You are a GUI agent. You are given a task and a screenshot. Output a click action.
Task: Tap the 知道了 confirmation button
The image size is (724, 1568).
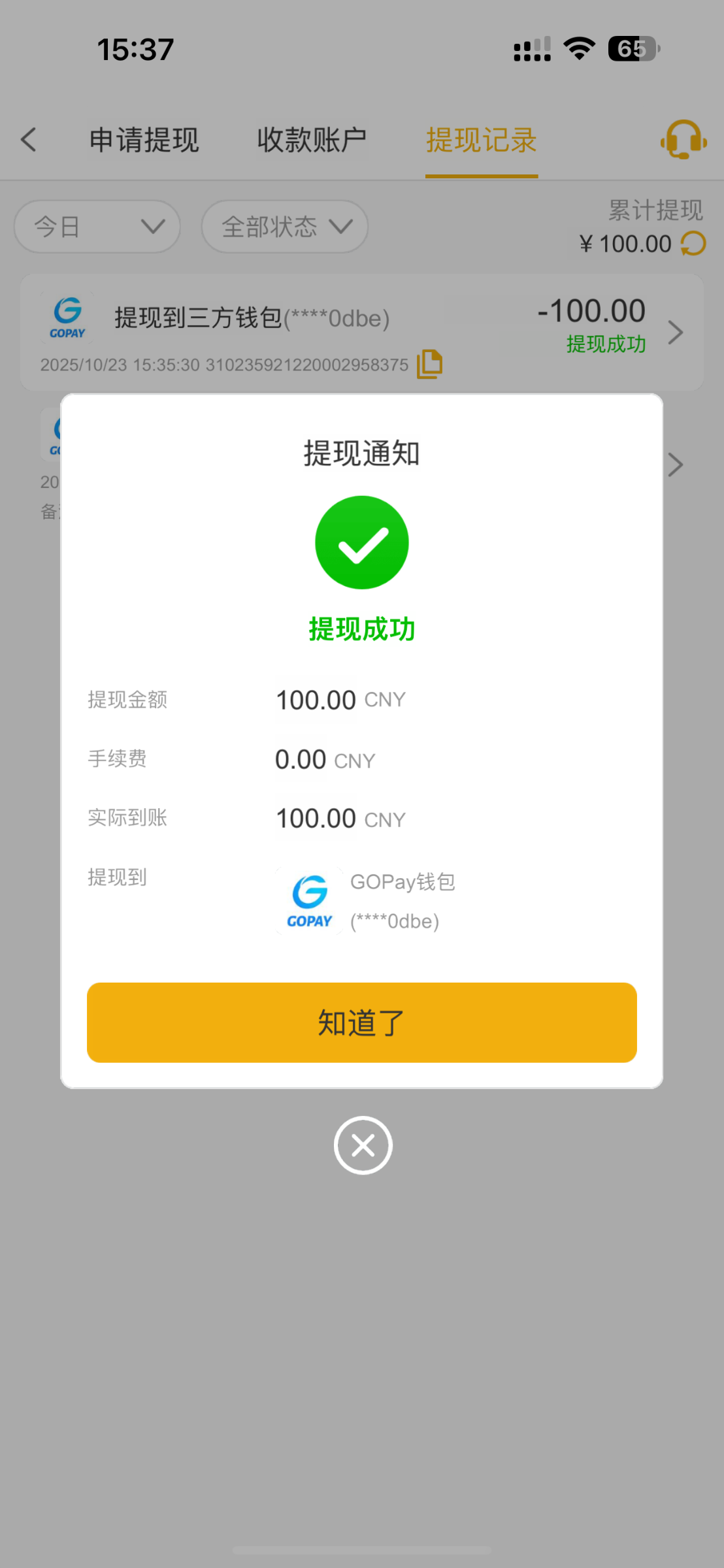[362, 1022]
